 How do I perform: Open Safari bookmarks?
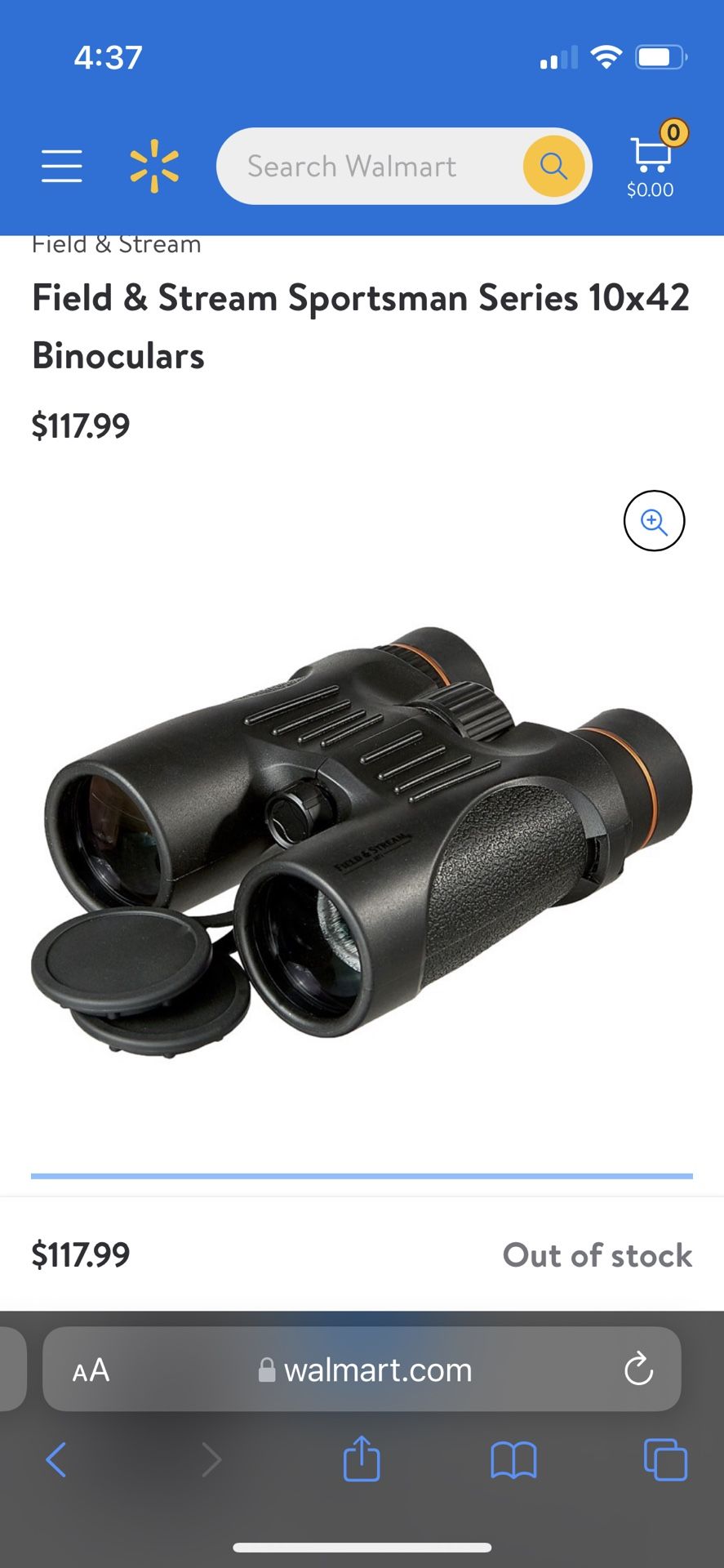[513, 1459]
